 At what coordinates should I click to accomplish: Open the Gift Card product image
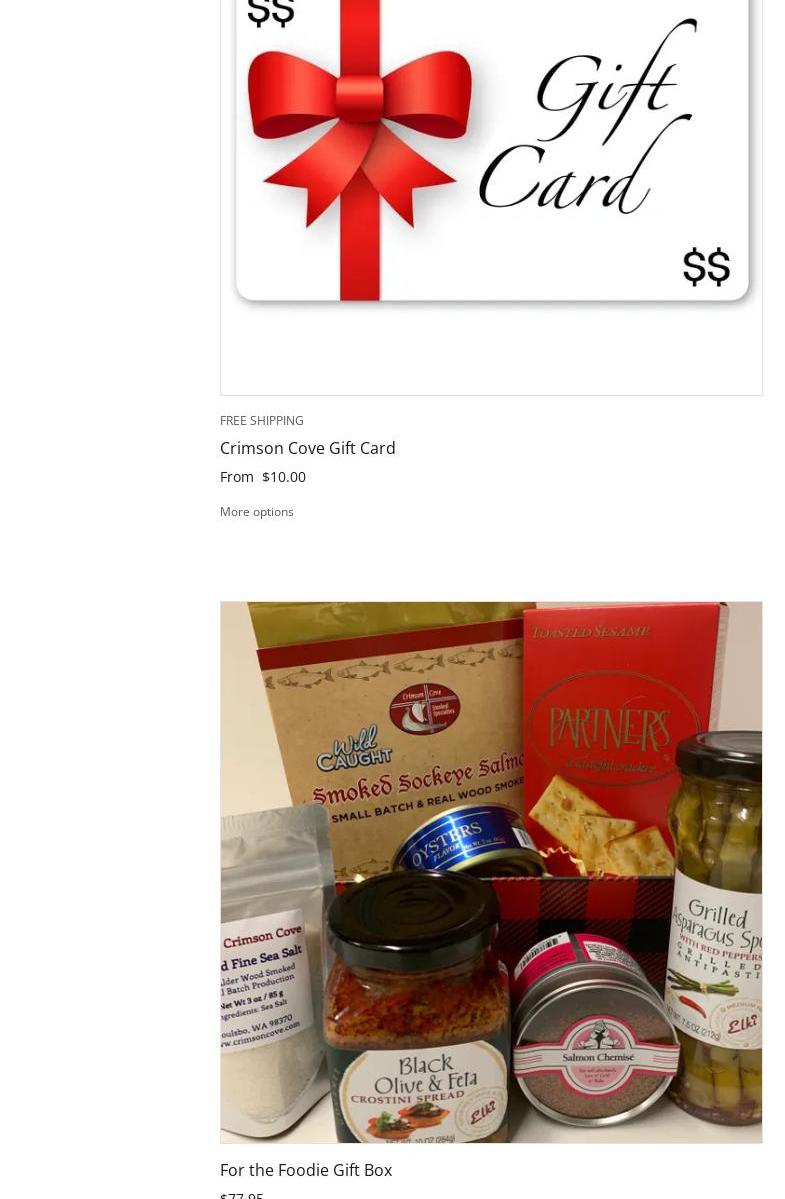[x=491, y=197]
